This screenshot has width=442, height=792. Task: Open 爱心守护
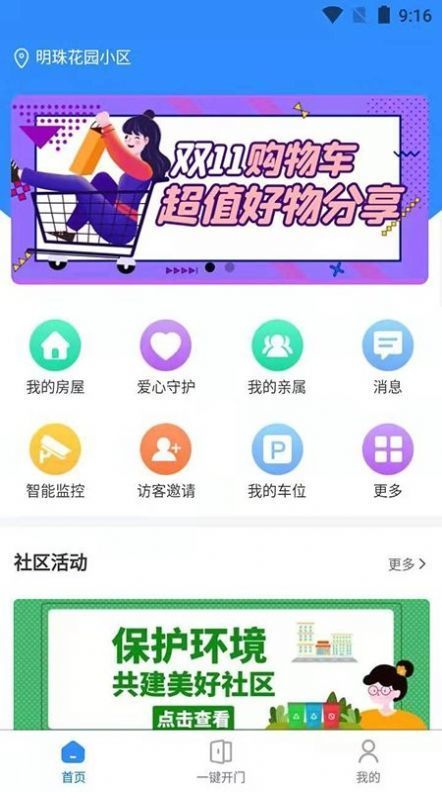(166, 357)
